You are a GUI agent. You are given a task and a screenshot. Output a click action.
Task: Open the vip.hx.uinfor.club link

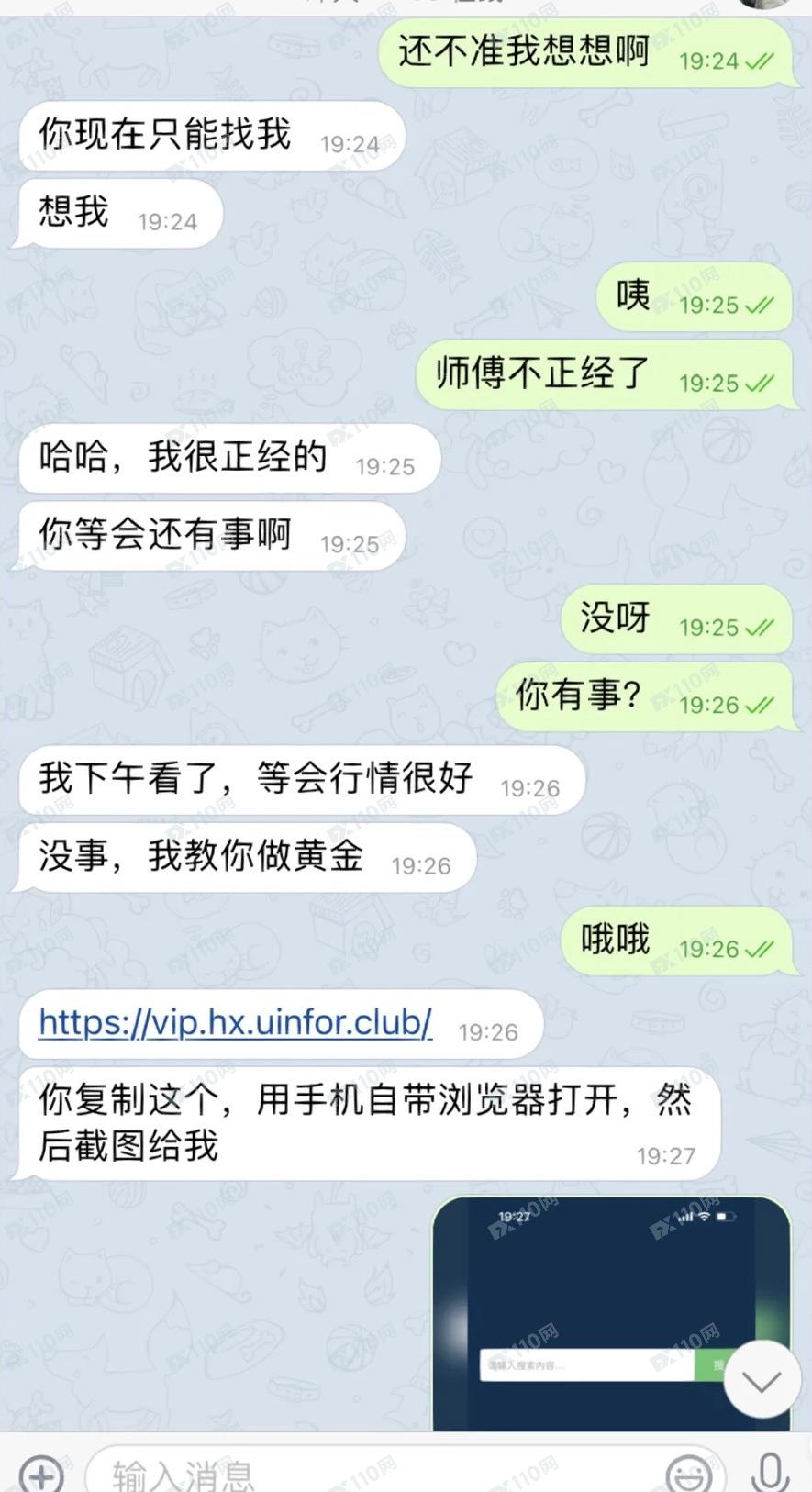(x=235, y=1022)
